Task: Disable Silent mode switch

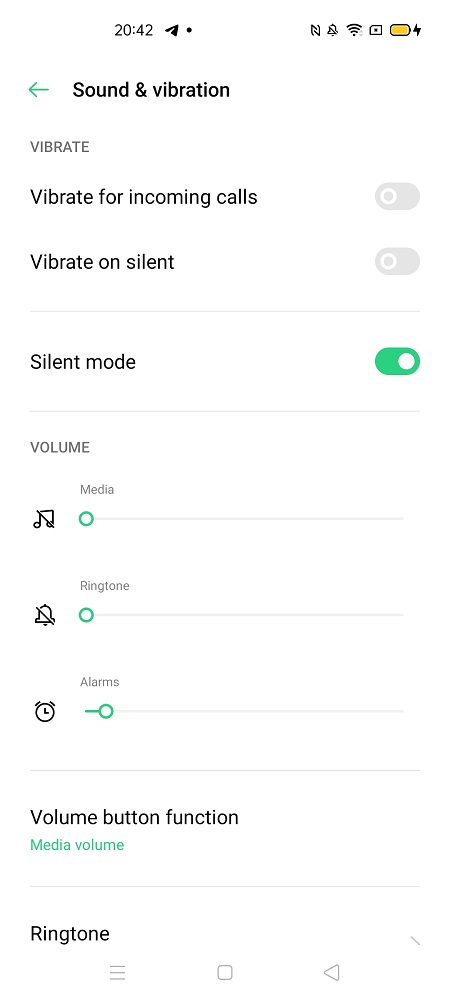Action: tap(397, 361)
